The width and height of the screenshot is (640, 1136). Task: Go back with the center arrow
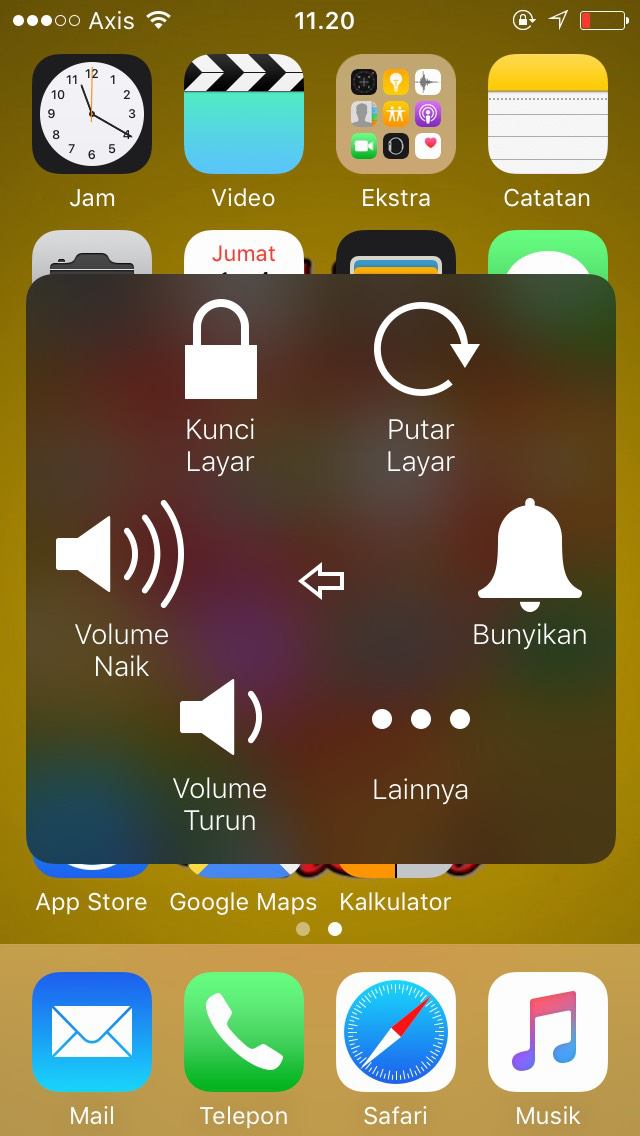[x=322, y=580]
